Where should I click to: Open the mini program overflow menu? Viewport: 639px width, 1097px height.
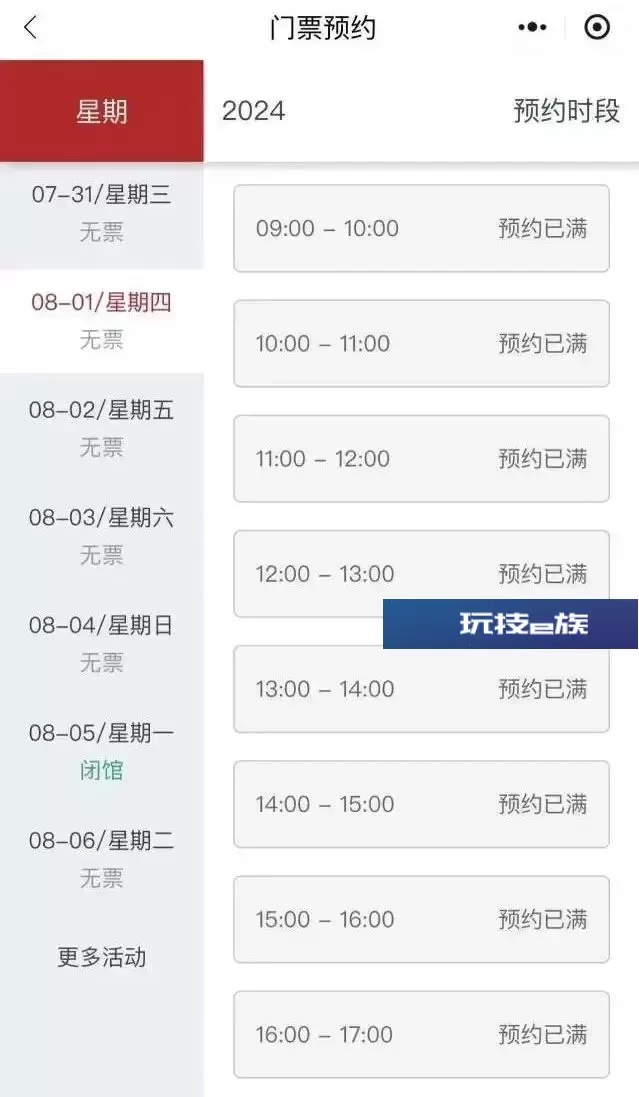point(532,28)
